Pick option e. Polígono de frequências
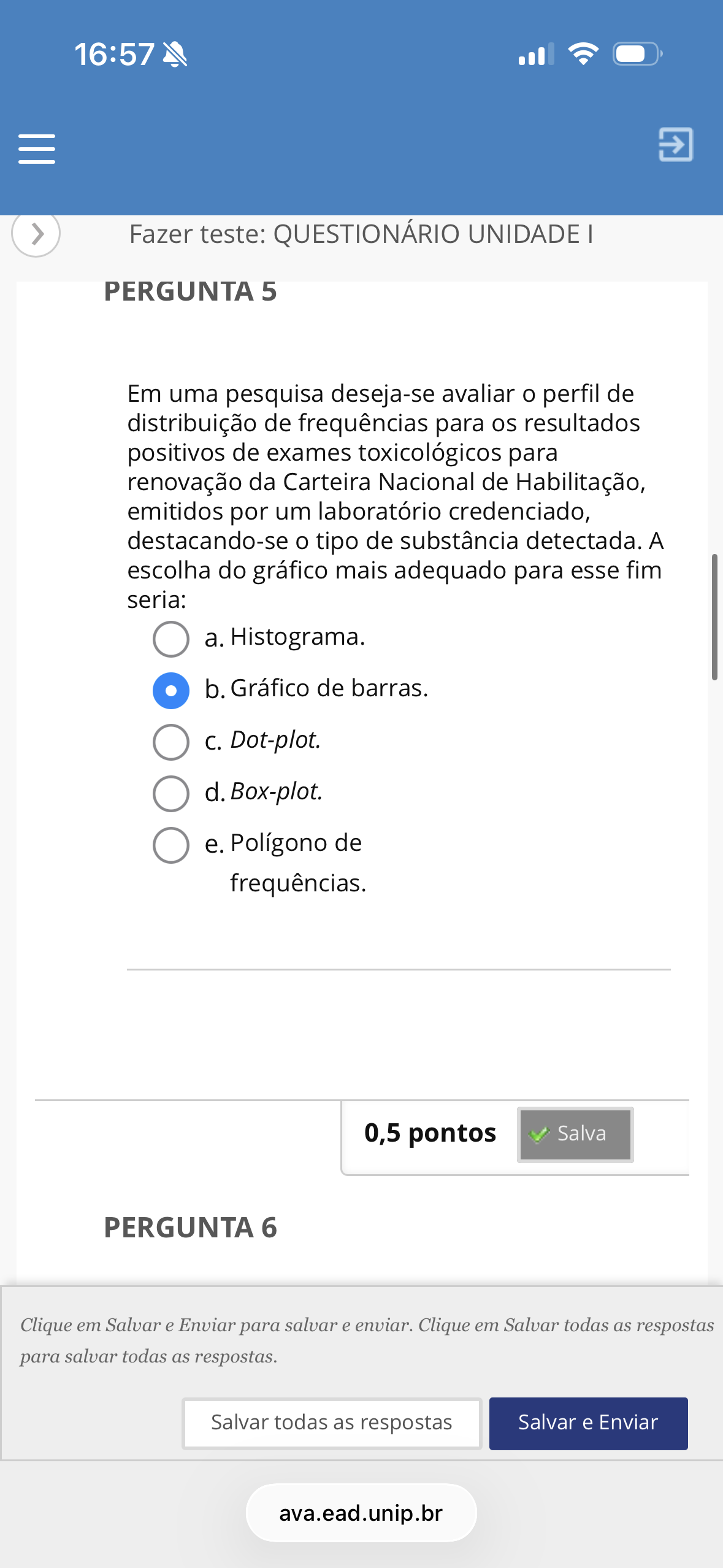Screen dimensions: 723x1568 tap(171, 845)
